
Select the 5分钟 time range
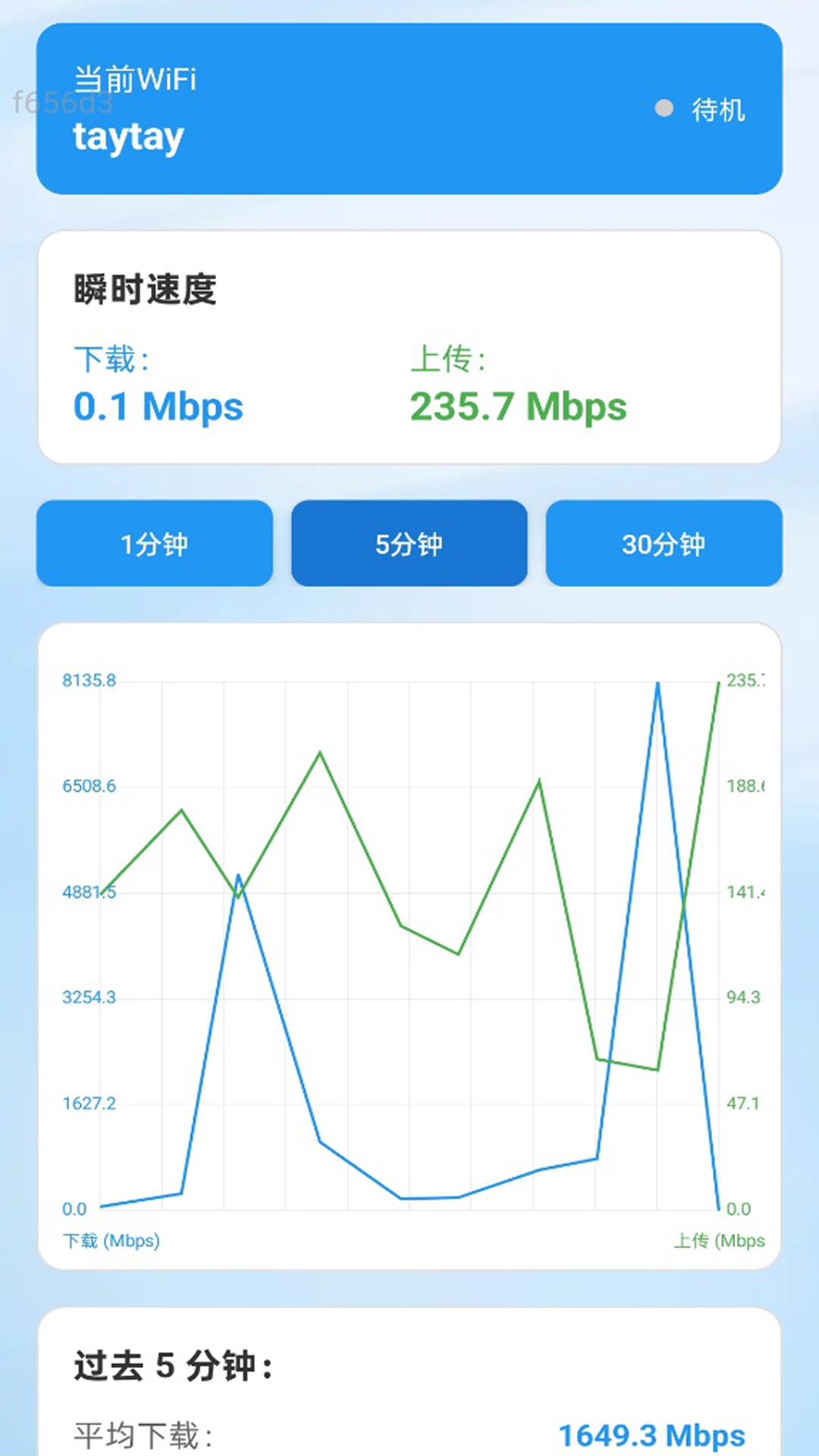point(409,543)
